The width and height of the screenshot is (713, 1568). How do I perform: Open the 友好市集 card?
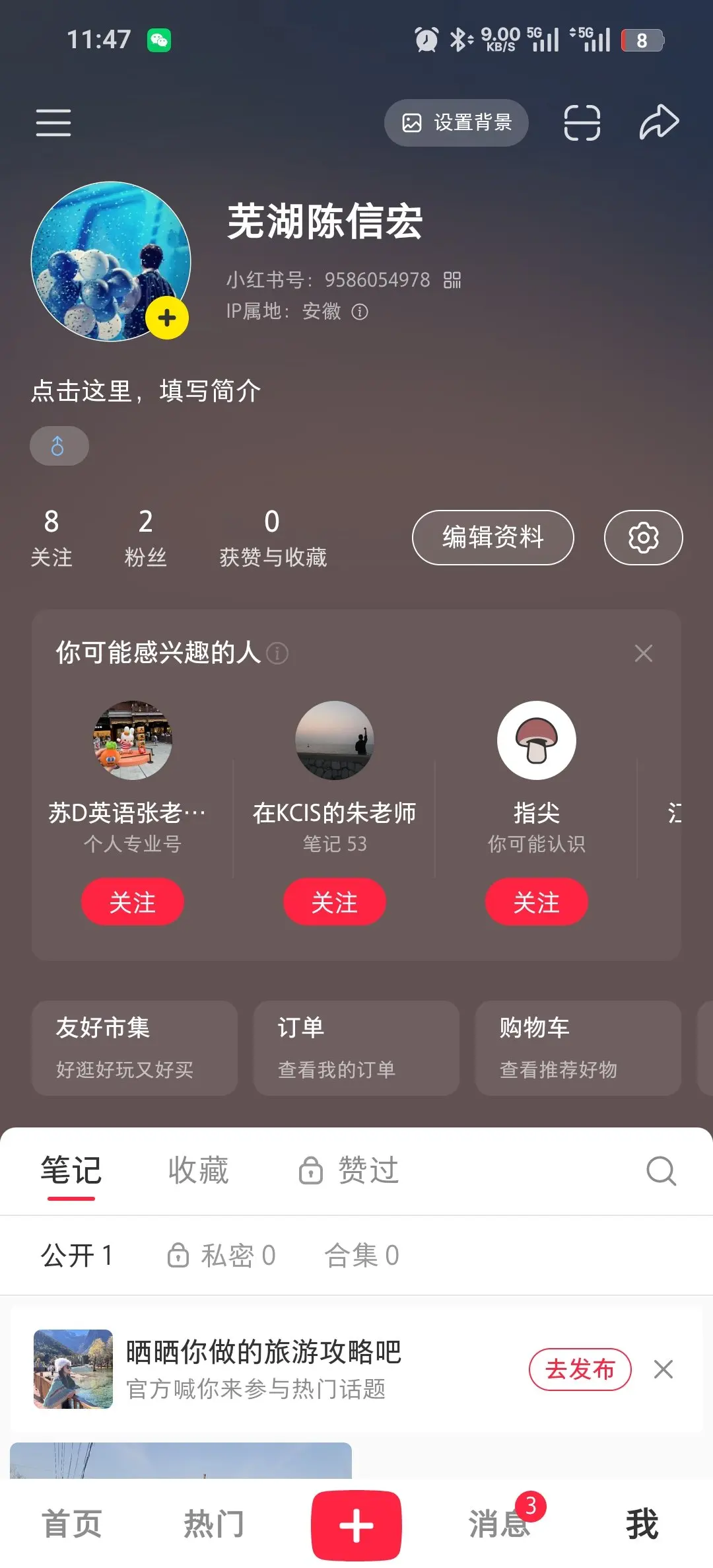pos(135,1048)
